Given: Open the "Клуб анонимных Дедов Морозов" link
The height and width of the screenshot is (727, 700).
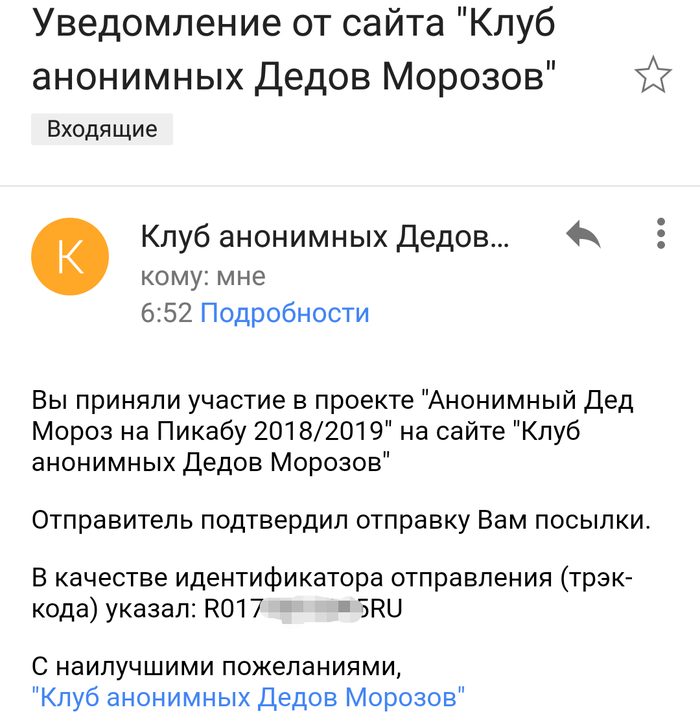Looking at the screenshot, I should tap(250, 696).
